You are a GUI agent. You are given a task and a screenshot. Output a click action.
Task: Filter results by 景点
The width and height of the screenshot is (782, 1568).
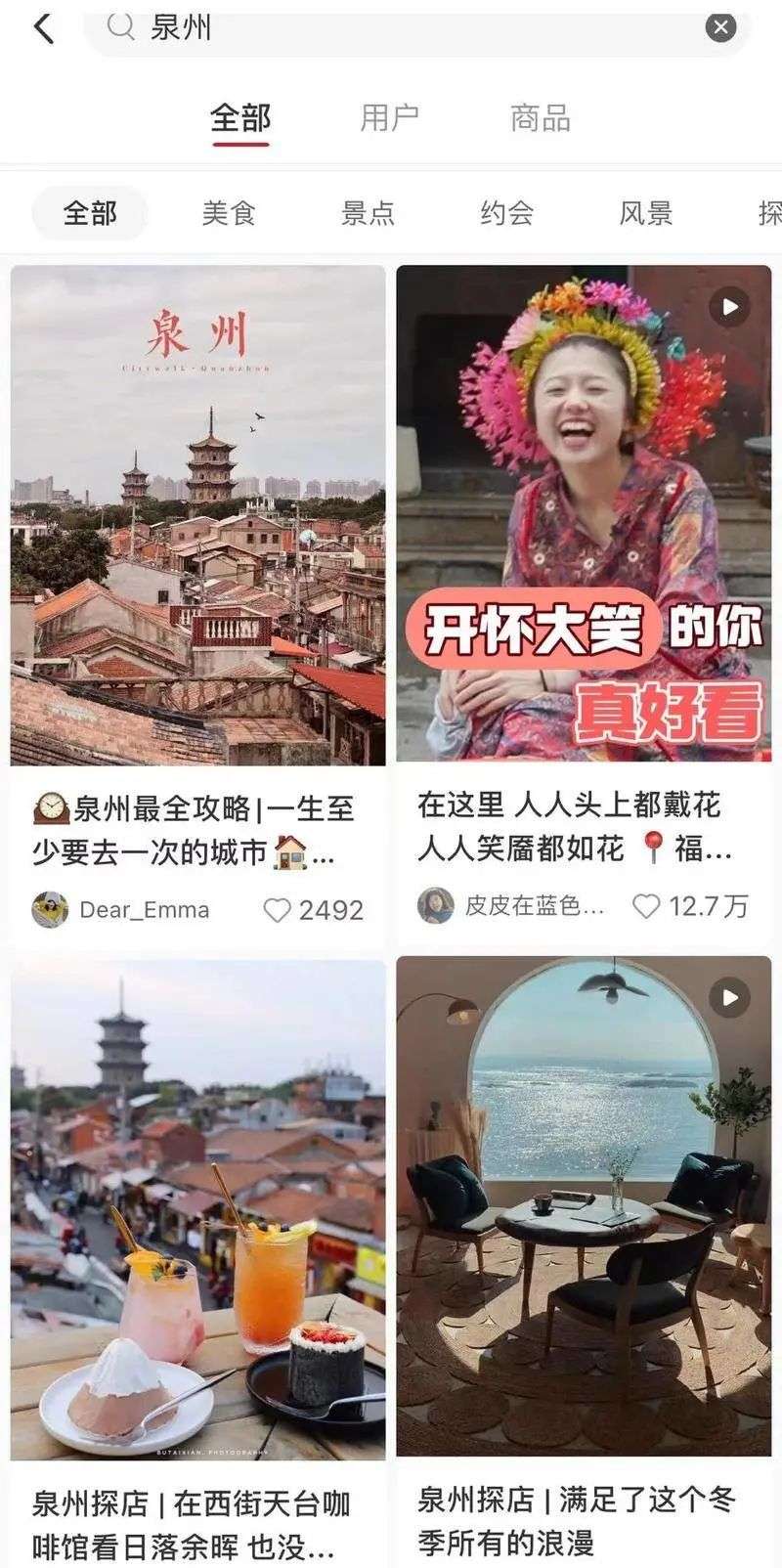(368, 212)
